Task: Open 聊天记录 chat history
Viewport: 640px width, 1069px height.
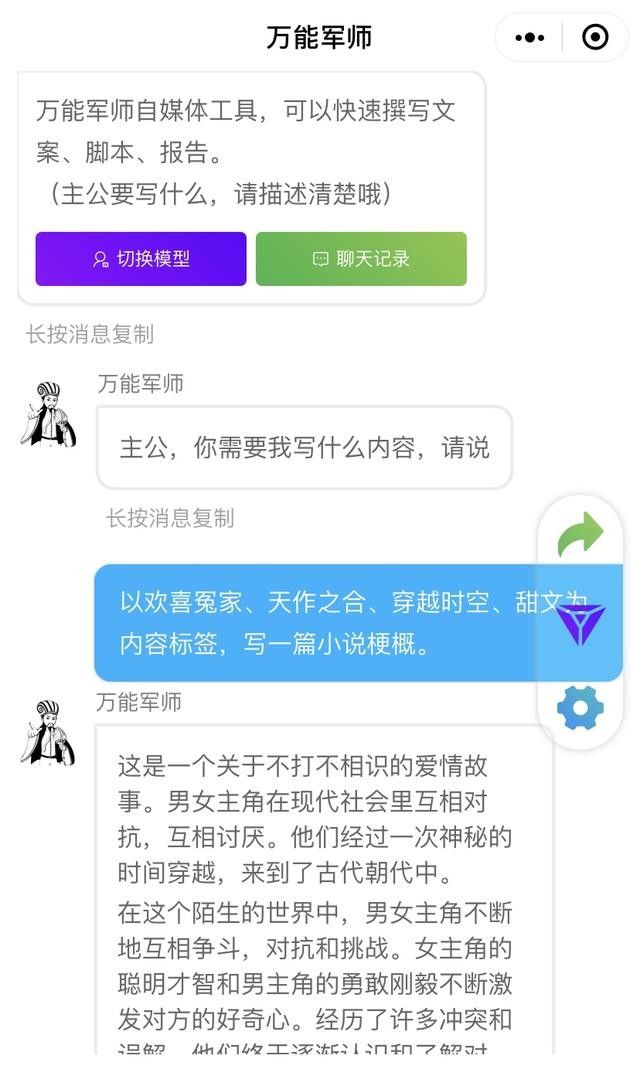Action: (x=361, y=259)
